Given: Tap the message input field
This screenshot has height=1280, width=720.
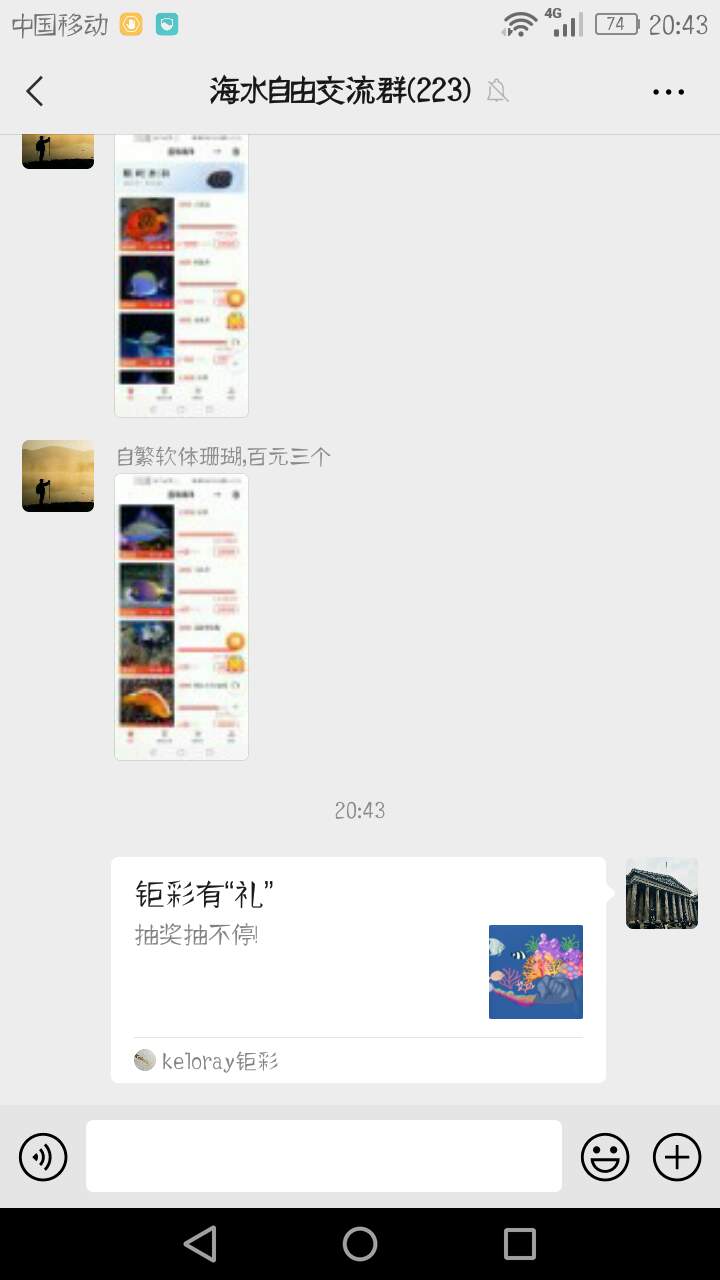Looking at the screenshot, I should pyautogui.click(x=323, y=1156).
